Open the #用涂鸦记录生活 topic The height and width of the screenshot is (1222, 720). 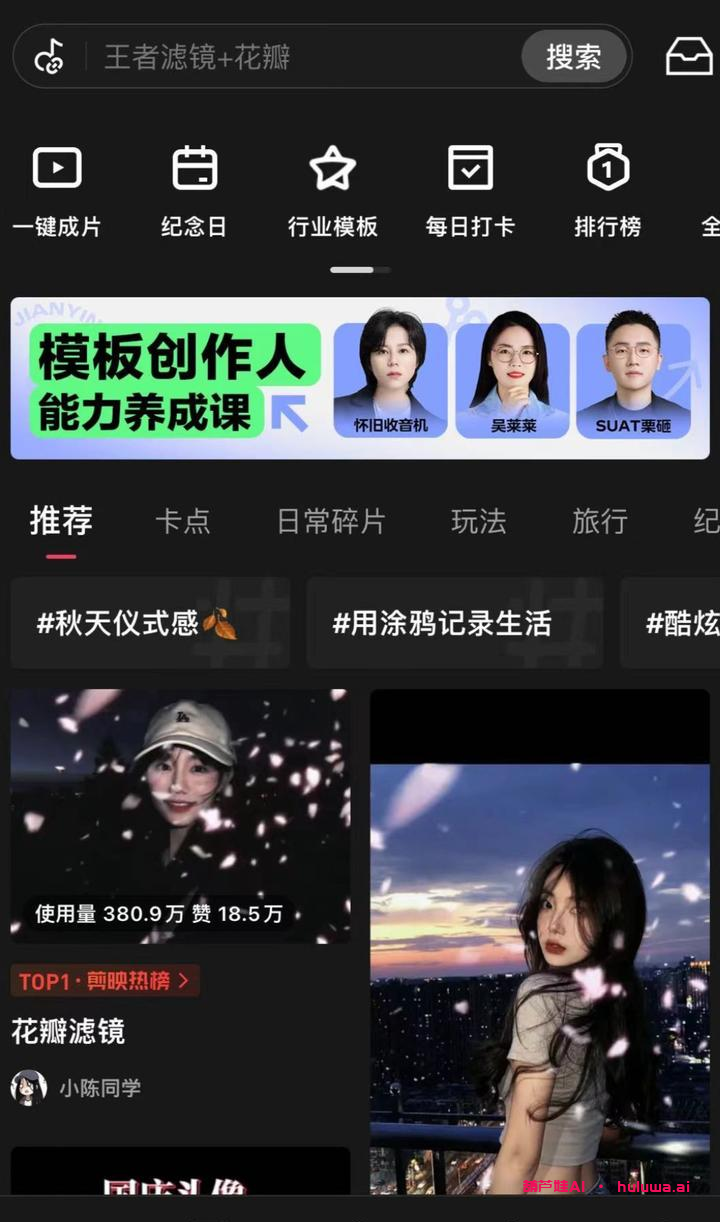coord(455,622)
